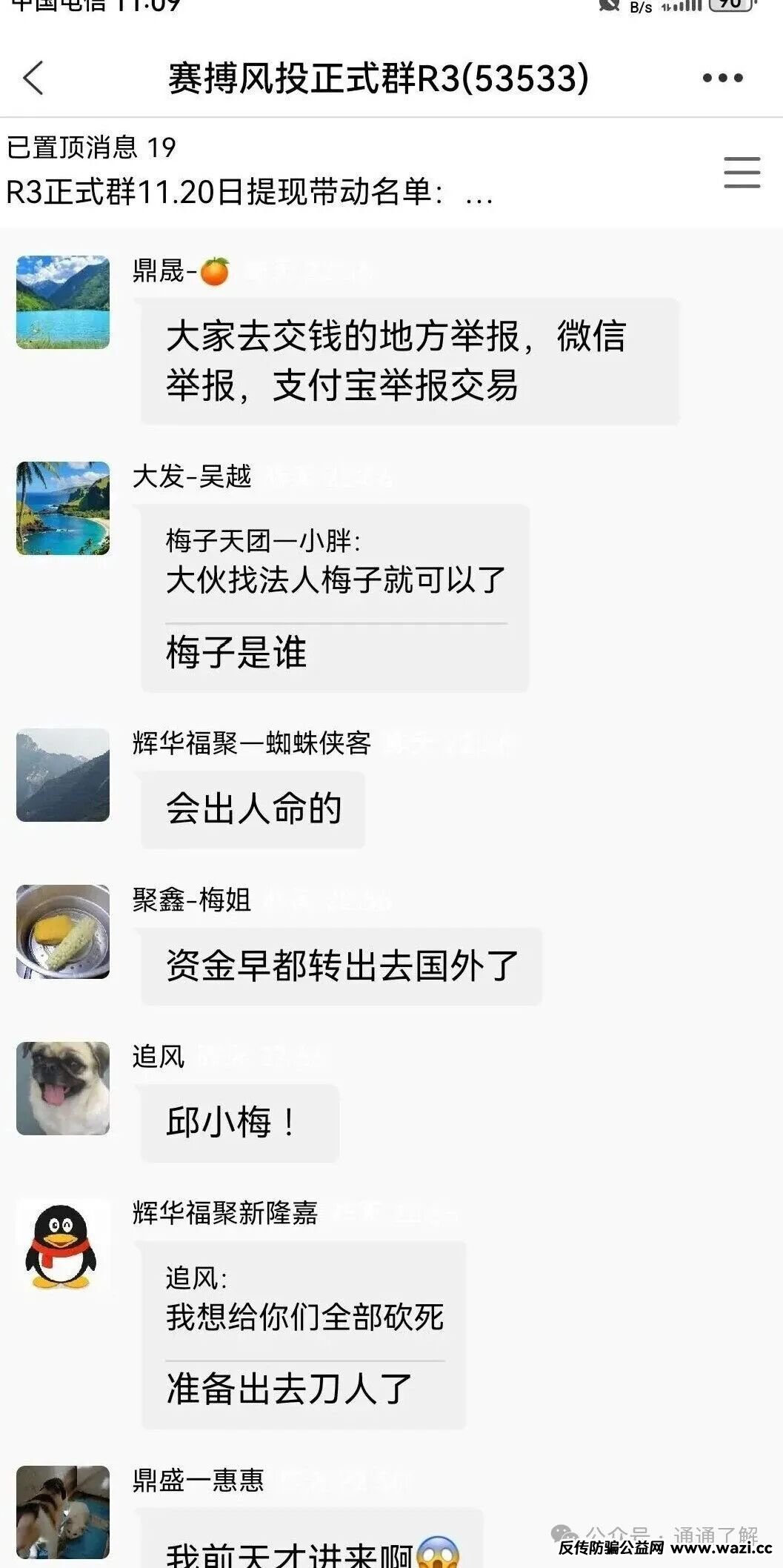Open 聚鑫-梅姐's corn avatar

click(63, 931)
